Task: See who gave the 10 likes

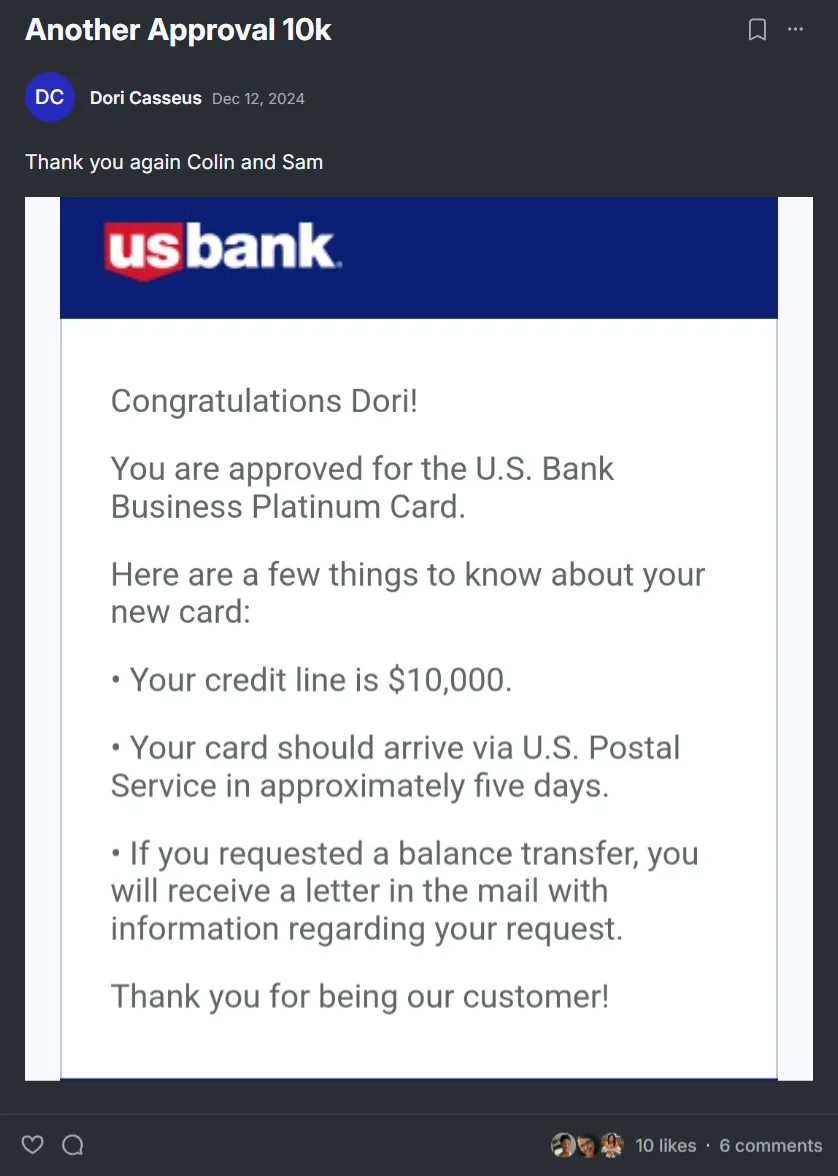Action: click(665, 1146)
